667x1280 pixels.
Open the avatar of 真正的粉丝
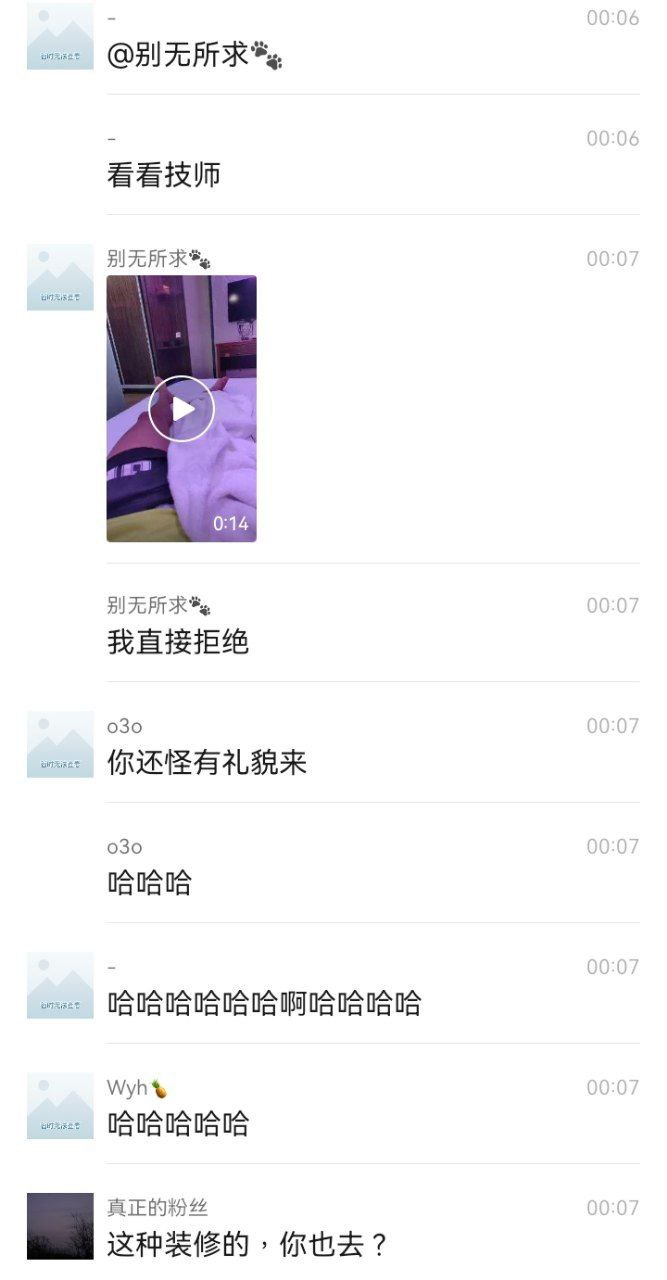point(60,1226)
